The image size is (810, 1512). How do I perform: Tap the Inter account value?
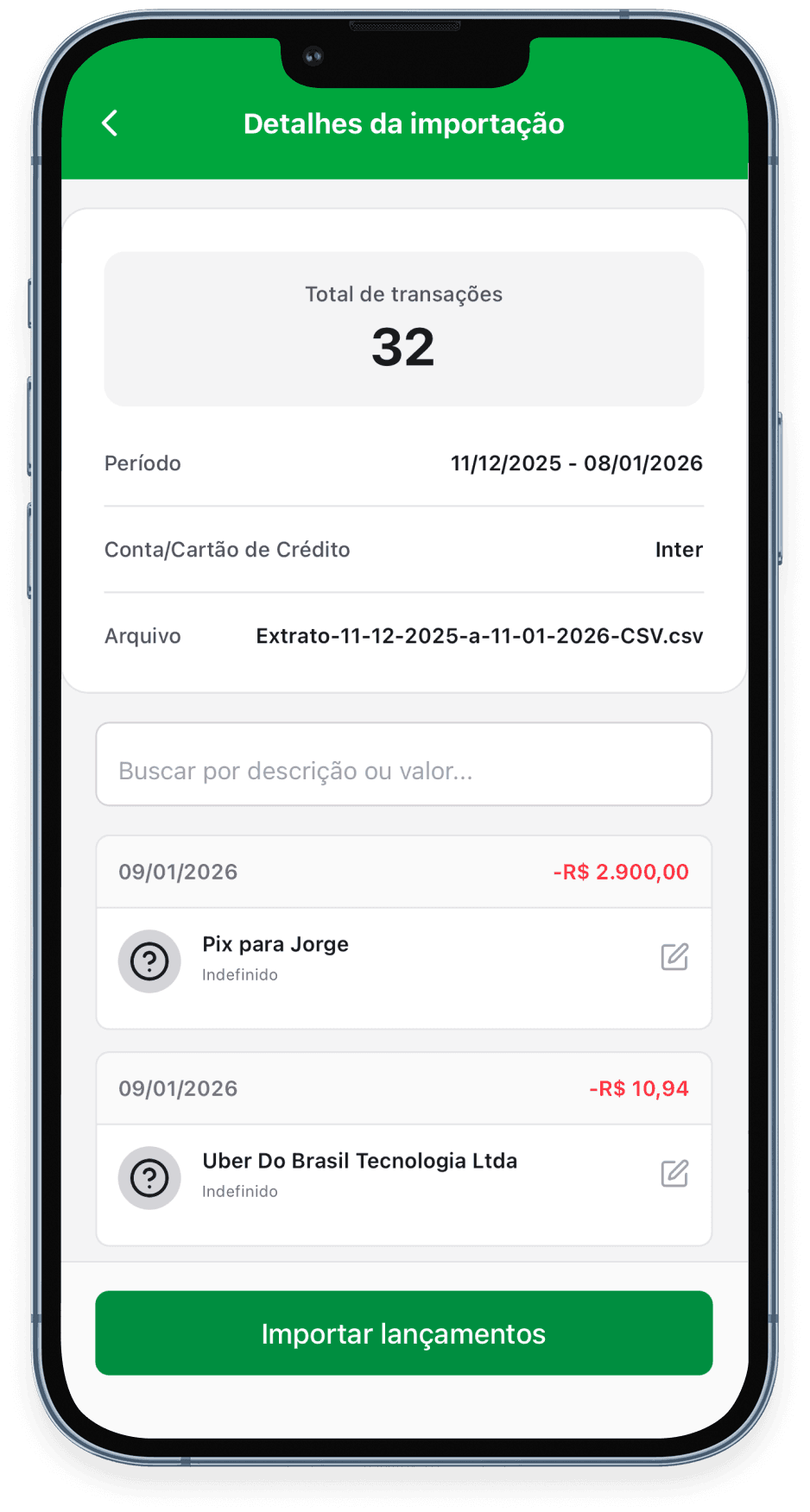[680, 550]
